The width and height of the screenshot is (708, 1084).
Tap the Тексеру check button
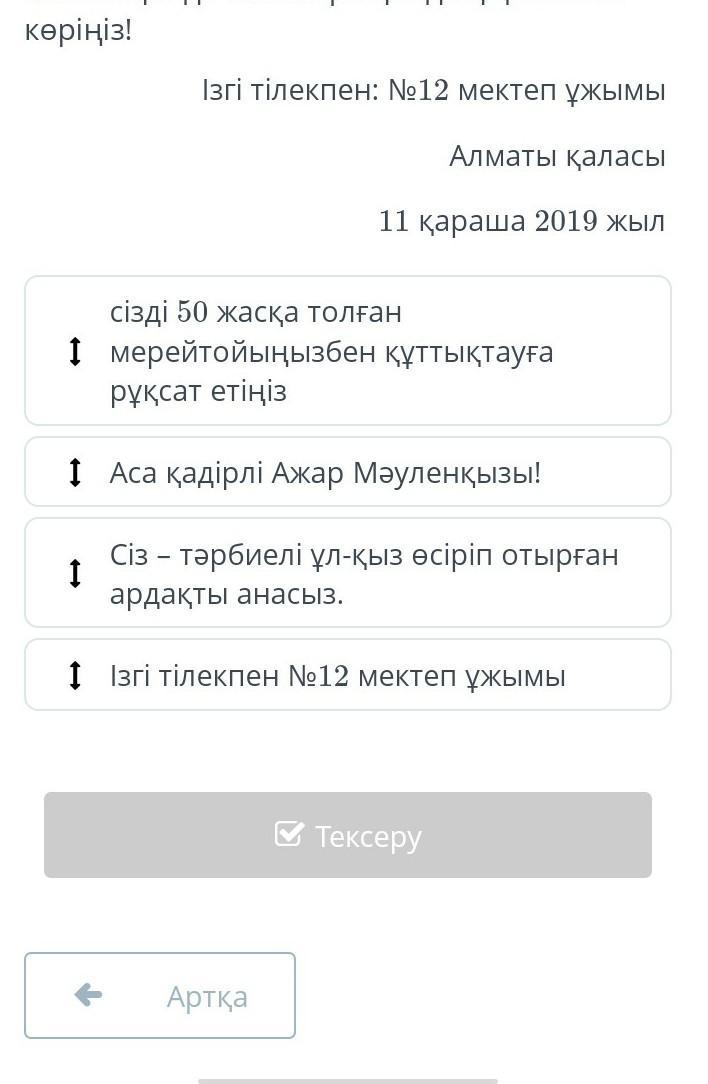pyautogui.click(x=347, y=835)
